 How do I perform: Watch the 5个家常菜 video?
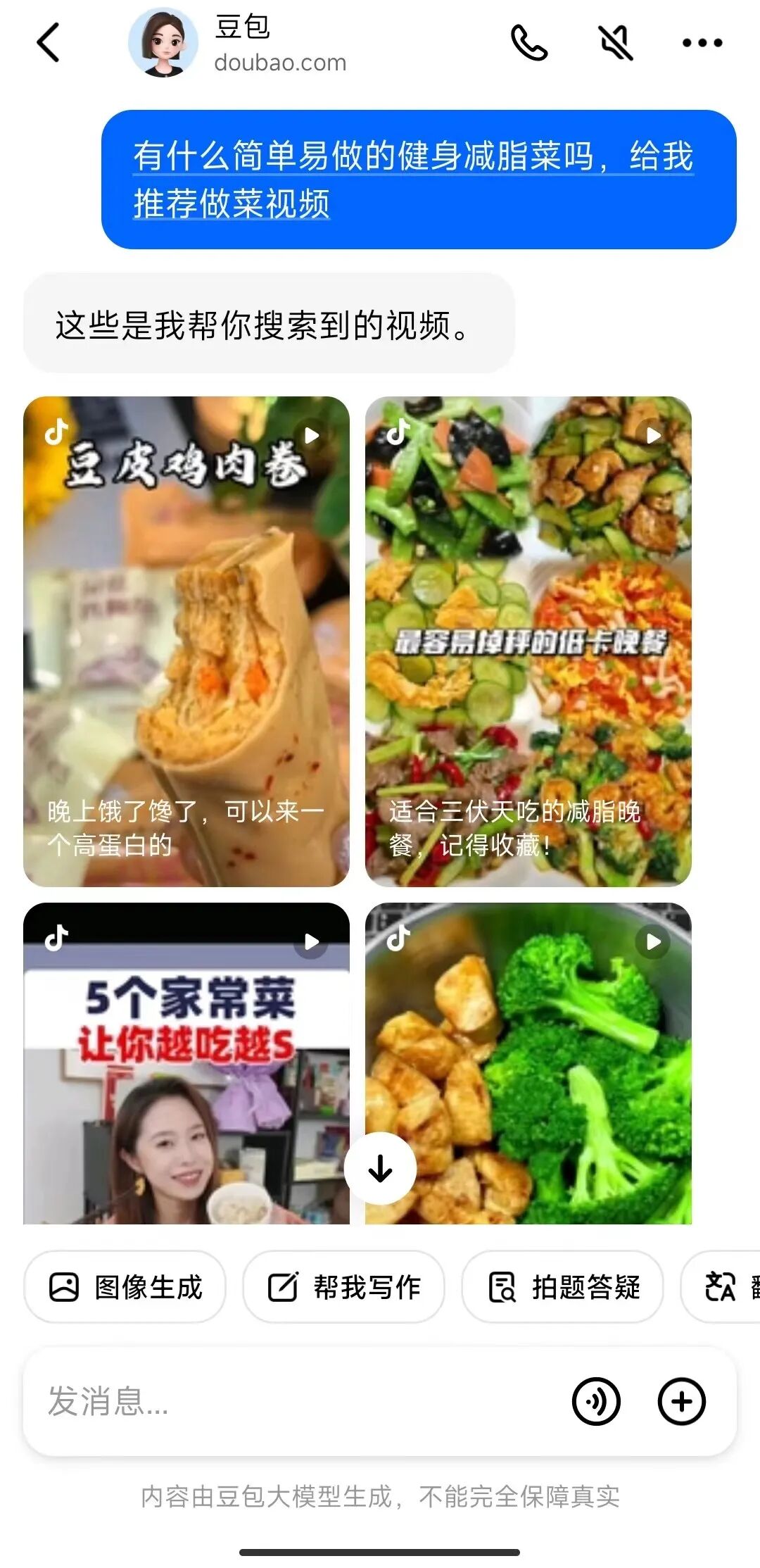pyautogui.click(x=186, y=1063)
